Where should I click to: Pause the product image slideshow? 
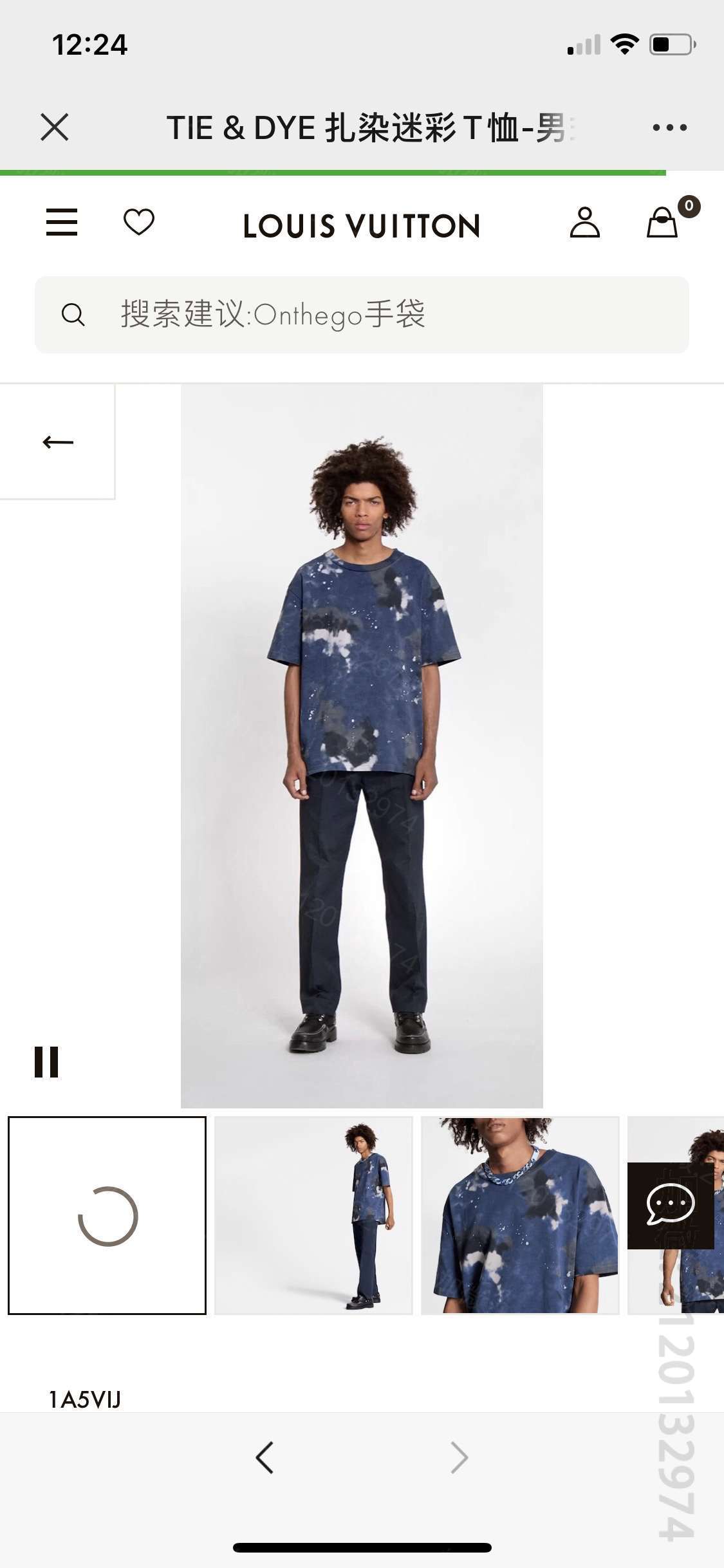pyautogui.click(x=46, y=1061)
